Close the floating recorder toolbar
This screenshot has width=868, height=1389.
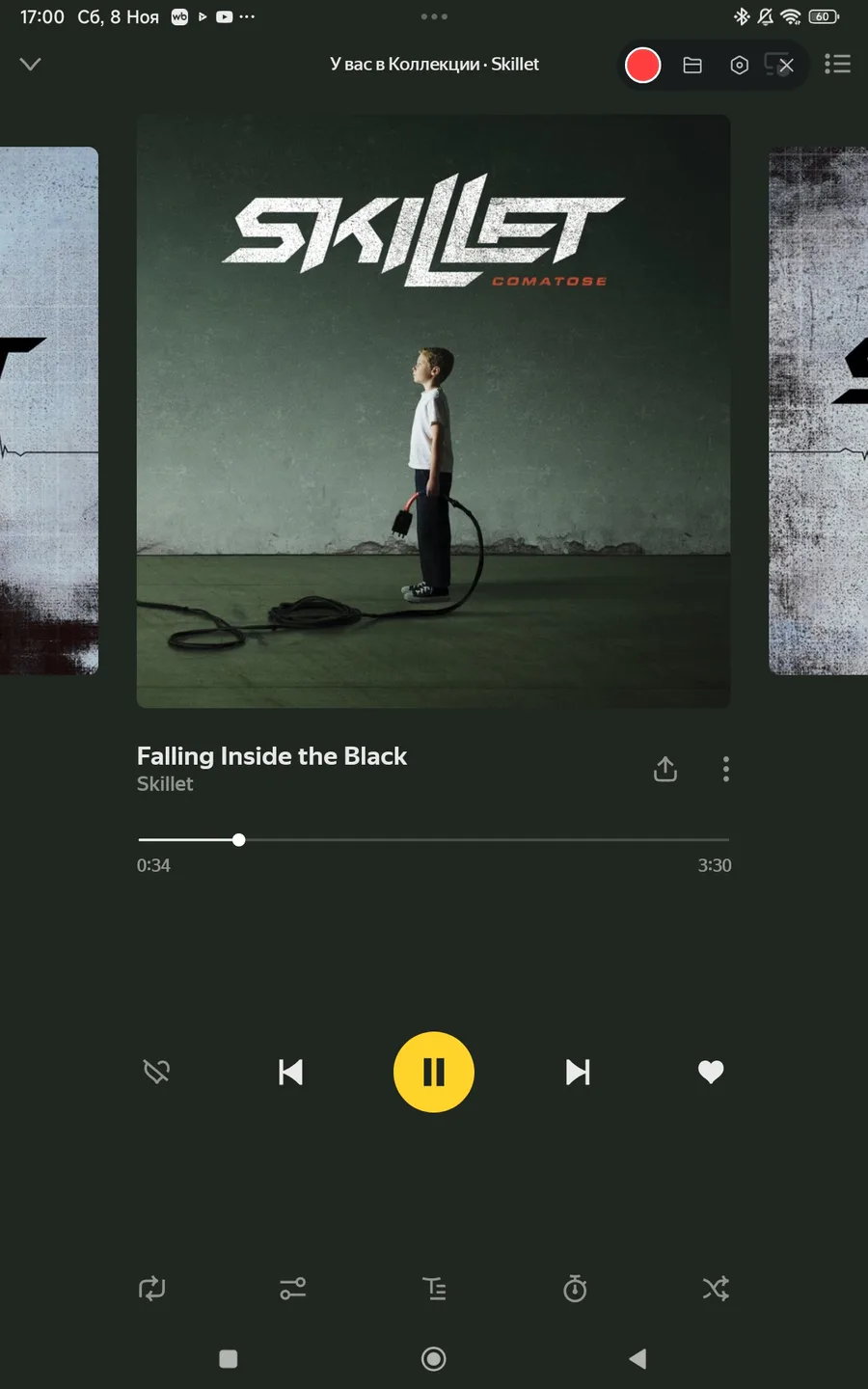point(785,66)
